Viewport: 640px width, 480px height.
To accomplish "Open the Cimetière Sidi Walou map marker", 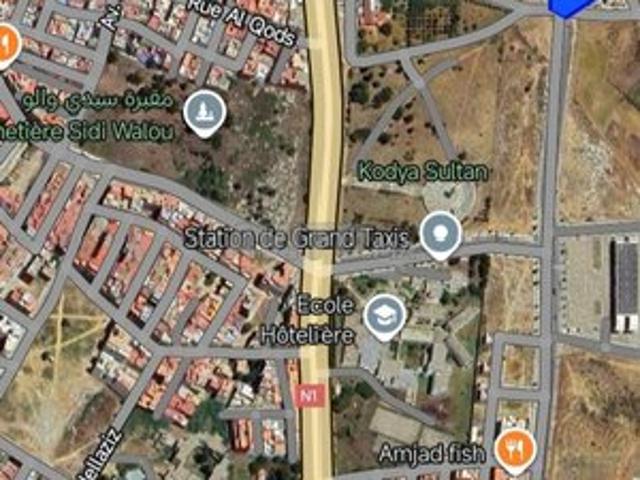I will pos(204,113).
